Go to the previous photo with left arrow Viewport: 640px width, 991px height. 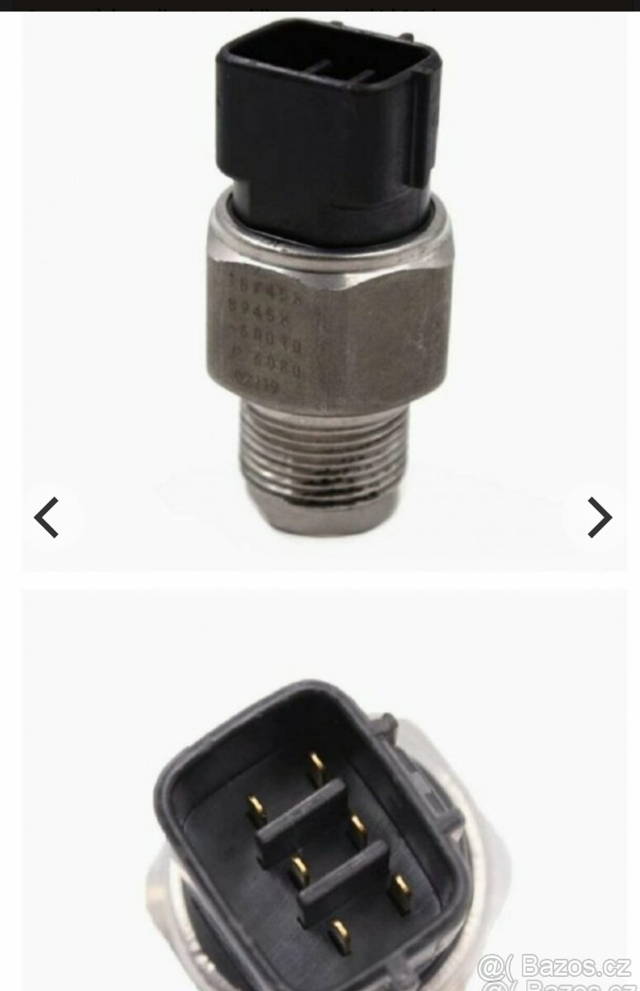pyautogui.click(x=47, y=517)
